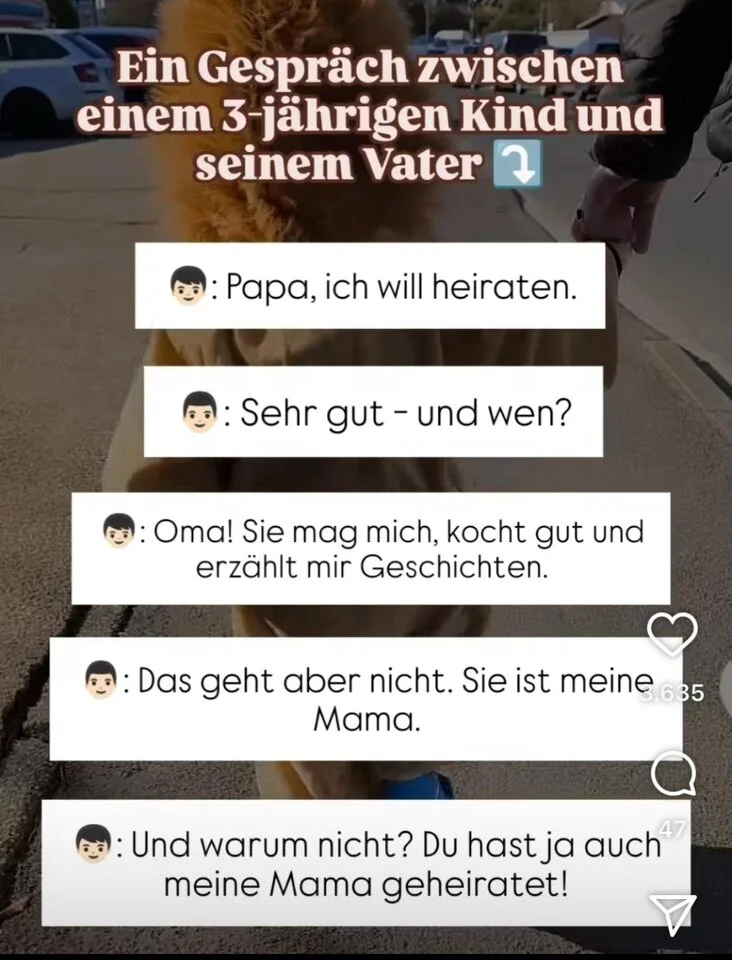Screen dimensions: 732x960
Task: Open the comments on this reel
Action: coord(672,774)
